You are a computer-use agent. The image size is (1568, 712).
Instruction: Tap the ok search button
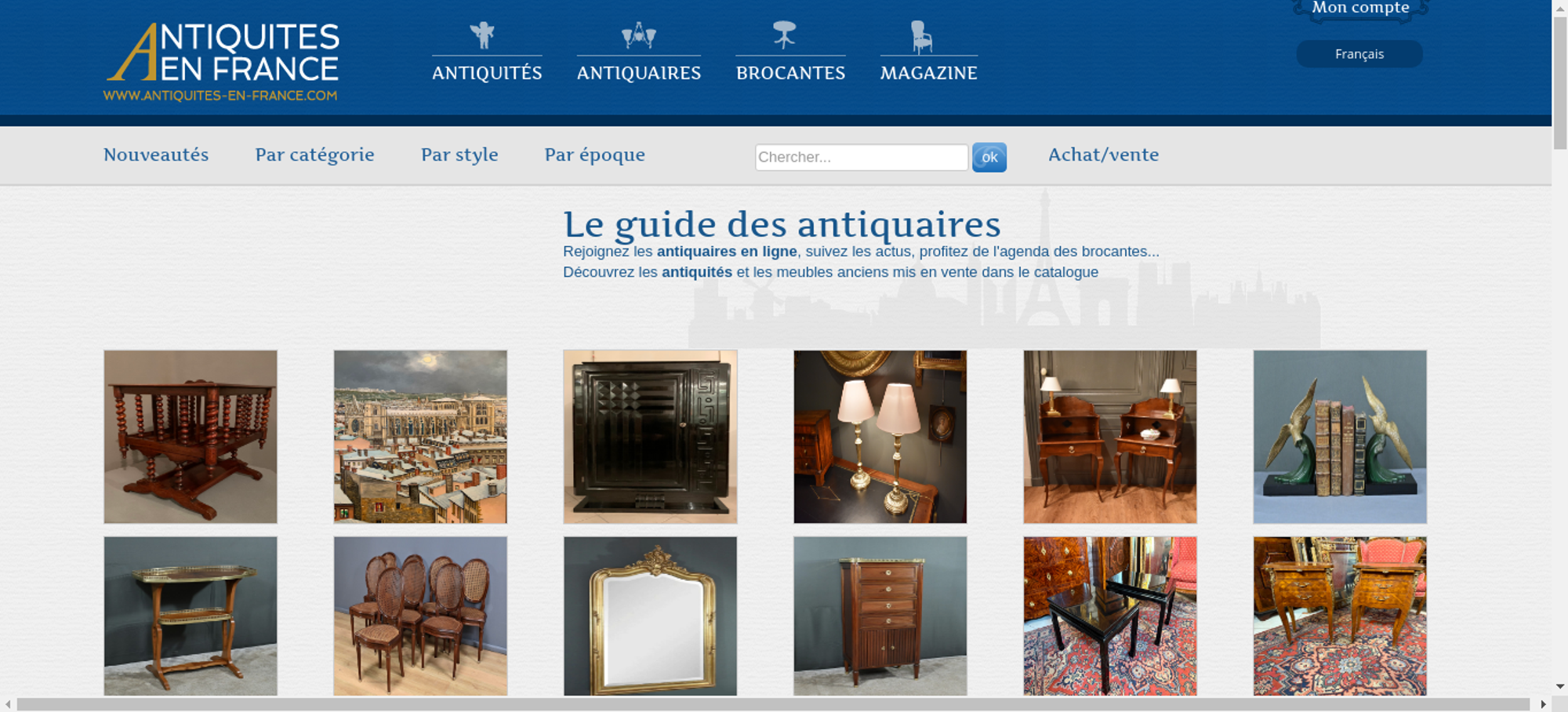click(989, 157)
